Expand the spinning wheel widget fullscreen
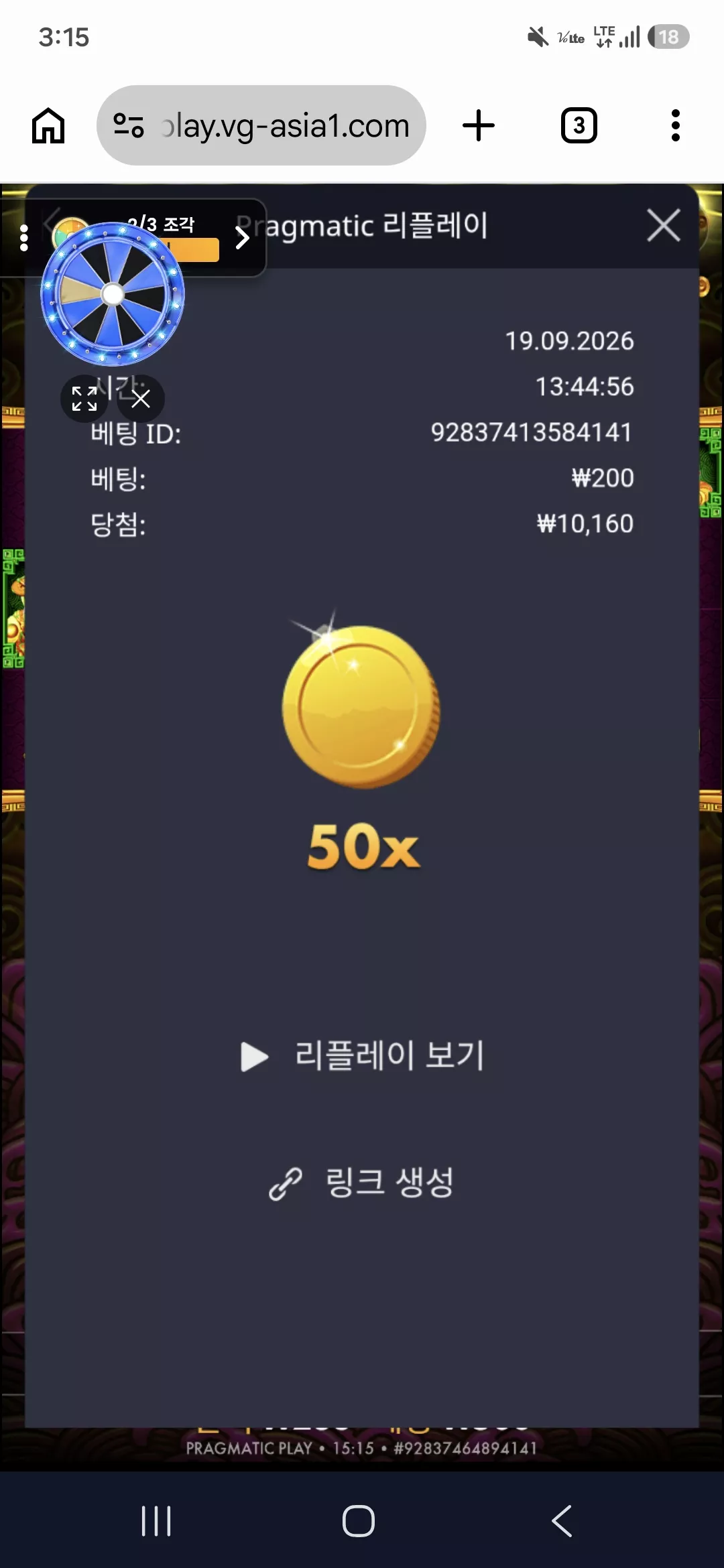 tap(84, 399)
